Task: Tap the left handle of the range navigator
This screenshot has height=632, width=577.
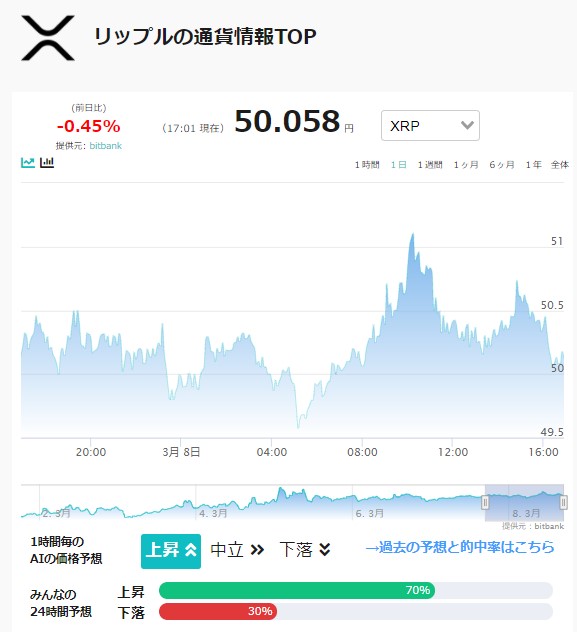Action: point(485,503)
